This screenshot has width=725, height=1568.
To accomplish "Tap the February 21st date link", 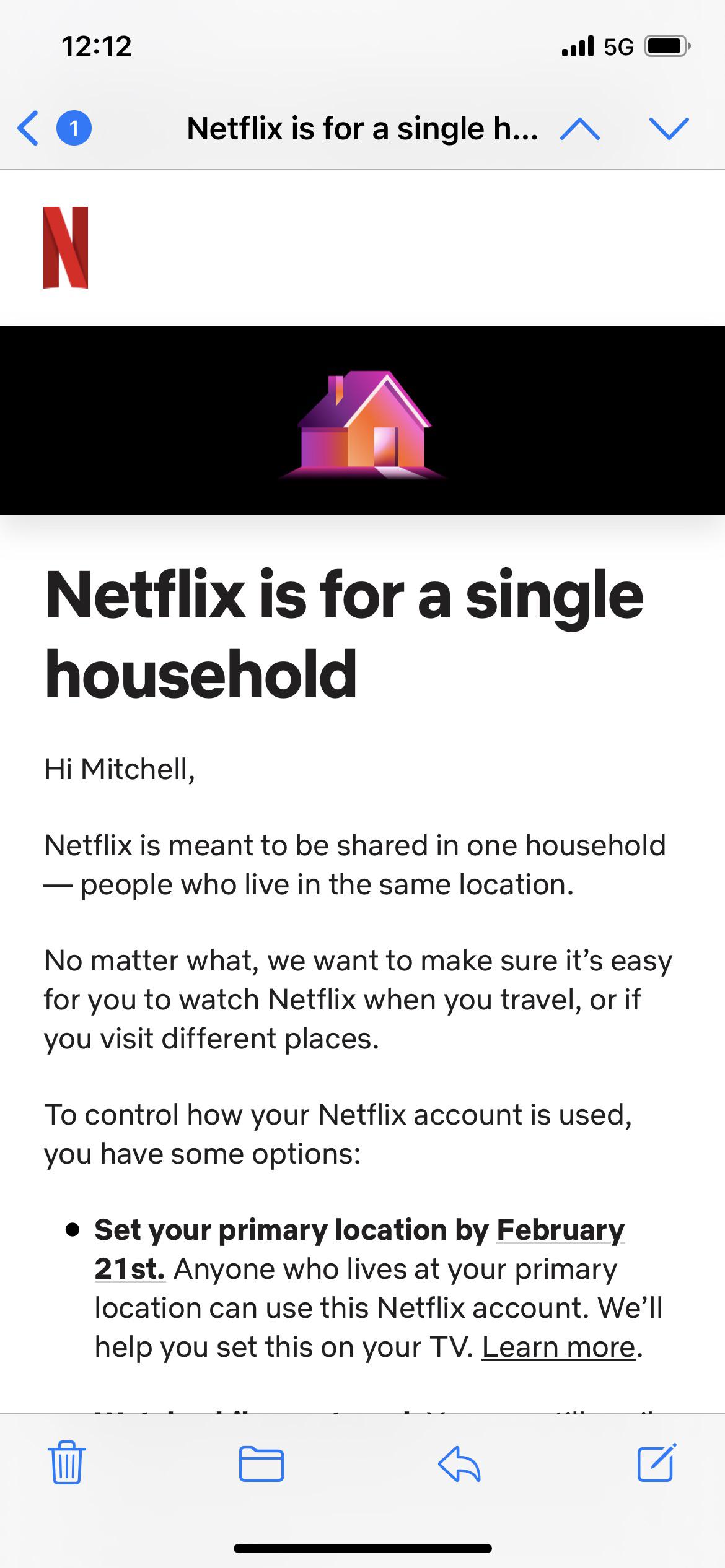I will coord(560,1230).
